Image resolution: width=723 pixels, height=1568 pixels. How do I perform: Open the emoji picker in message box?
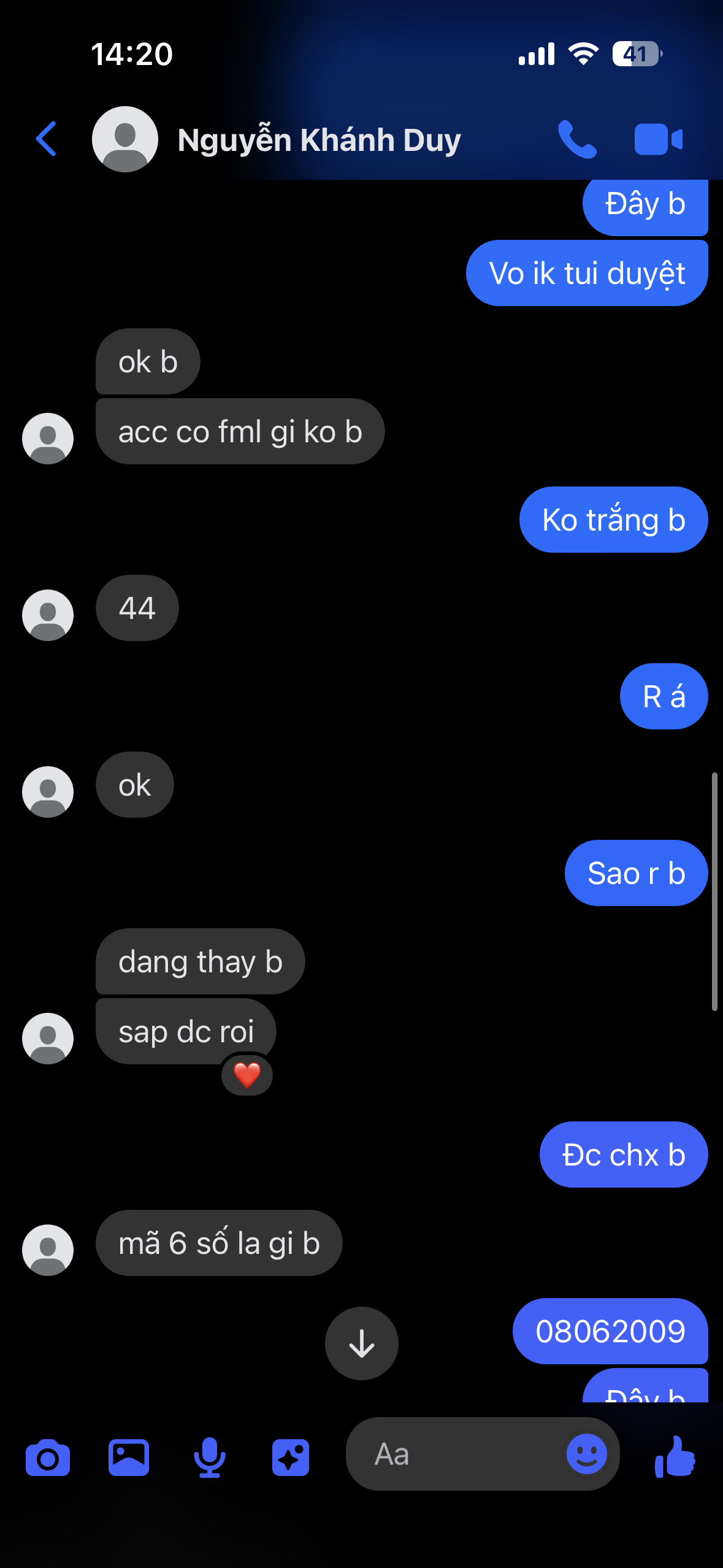(586, 1454)
